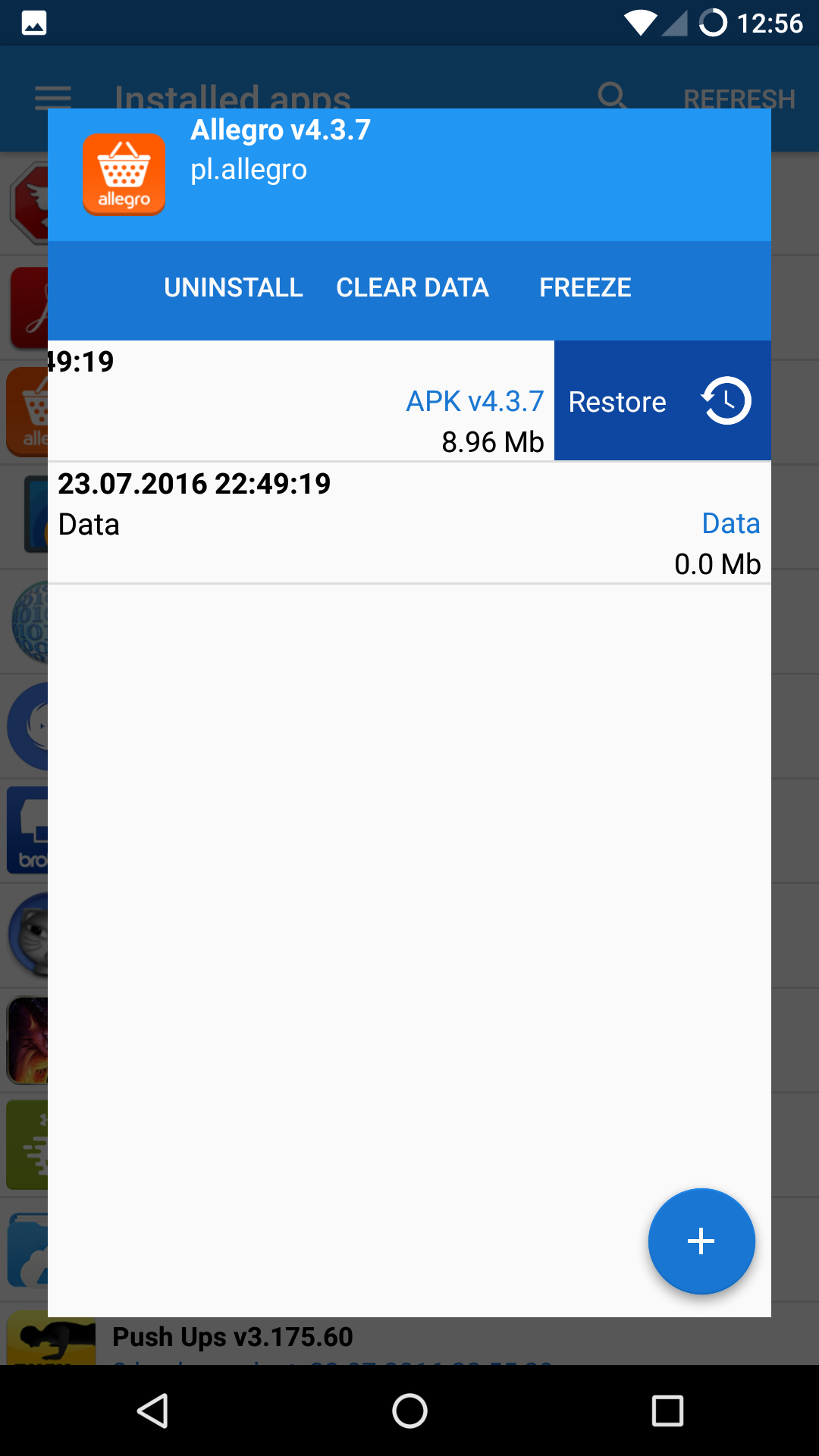Screen dimensions: 819x1456
Task: Open the Data backup from 23.07.2016
Action: (409, 523)
